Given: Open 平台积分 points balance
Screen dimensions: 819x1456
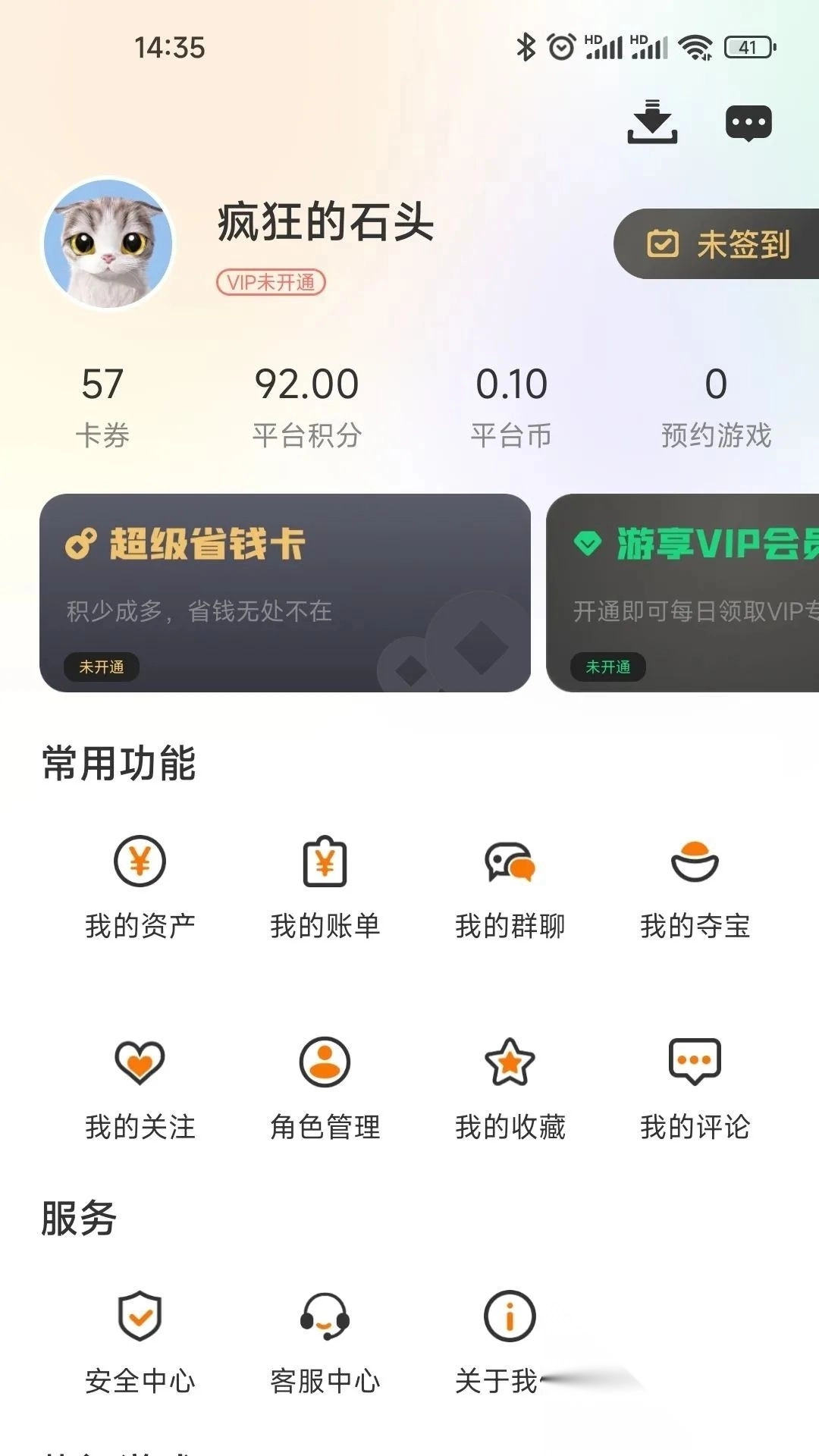Looking at the screenshot, I should (306, 406).
